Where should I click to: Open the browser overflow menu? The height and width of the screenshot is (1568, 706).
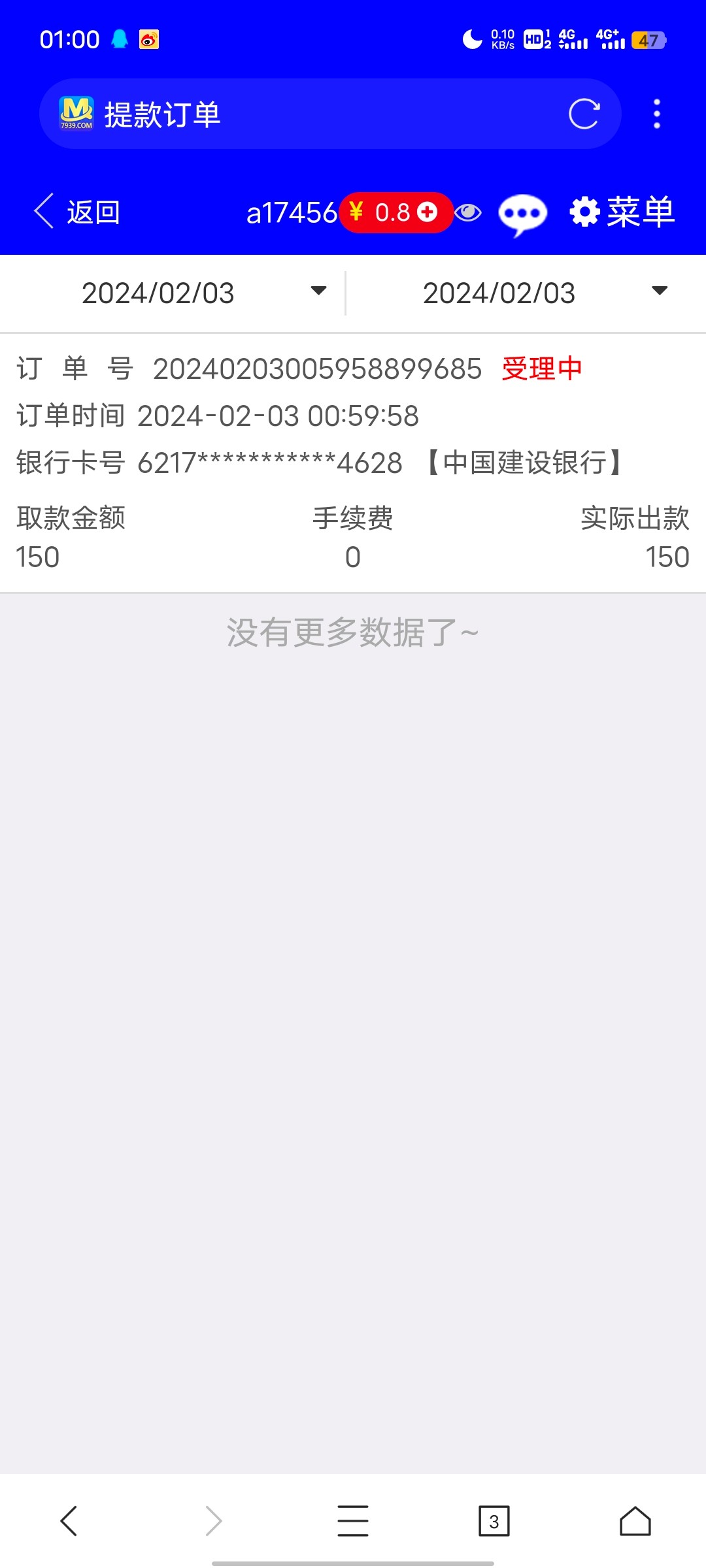pos(657,114)
